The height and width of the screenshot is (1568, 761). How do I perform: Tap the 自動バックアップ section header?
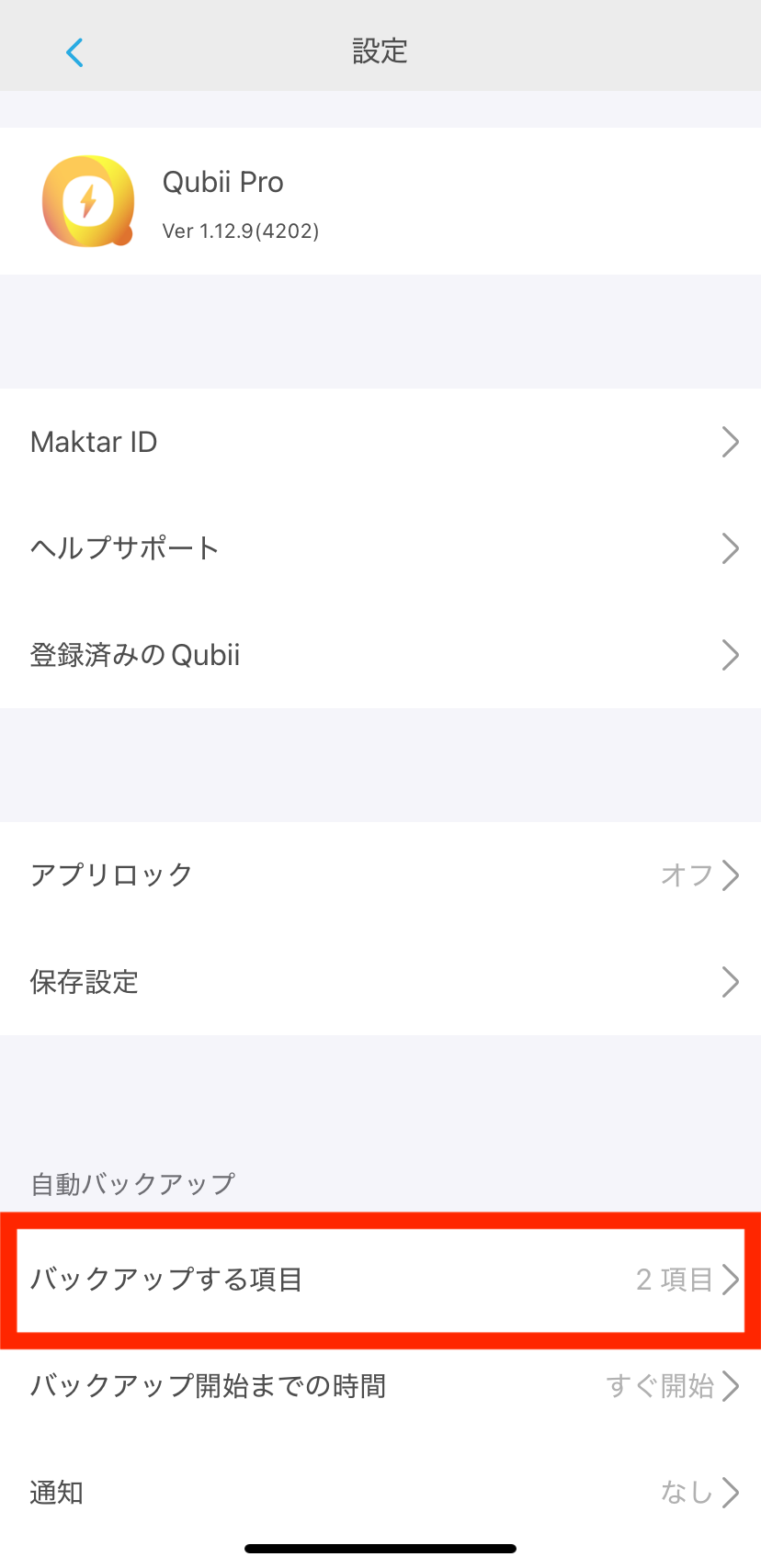pyautogui.click(x=131, y=1185)
